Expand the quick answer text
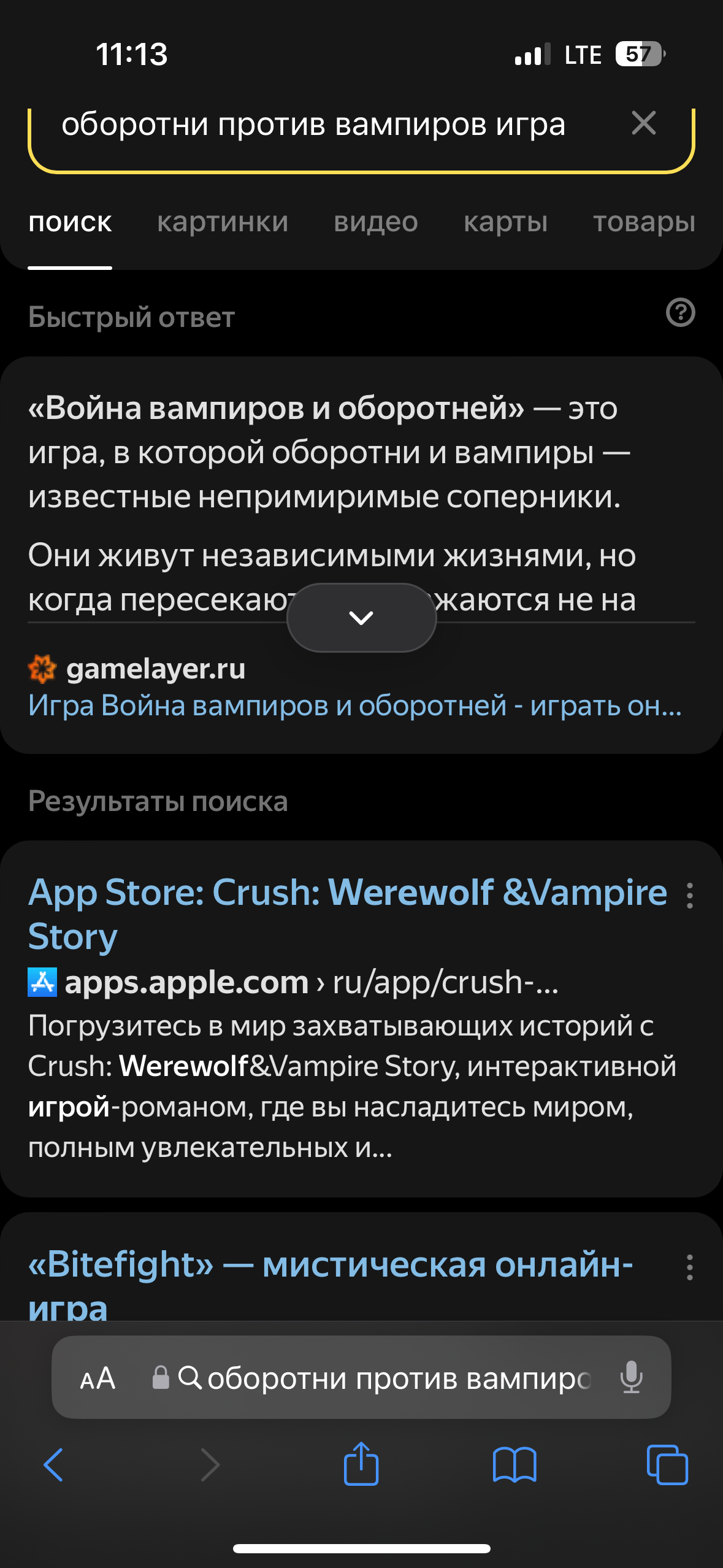723x1568 pixels. 361,617
